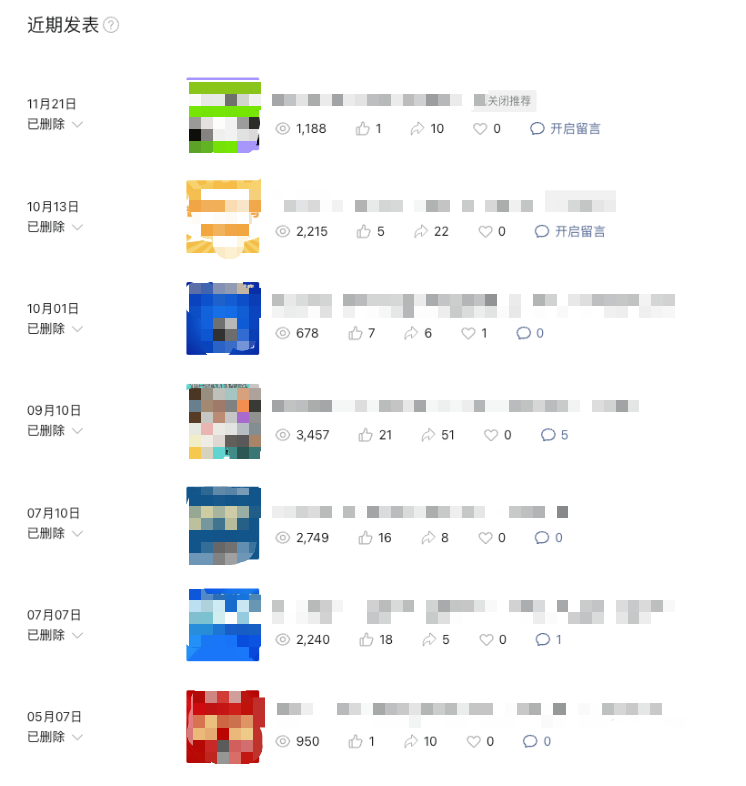746x786 pixels.
Task: Expand 已删除 dropdown for 11月21日 post
Action: point(77,125)
